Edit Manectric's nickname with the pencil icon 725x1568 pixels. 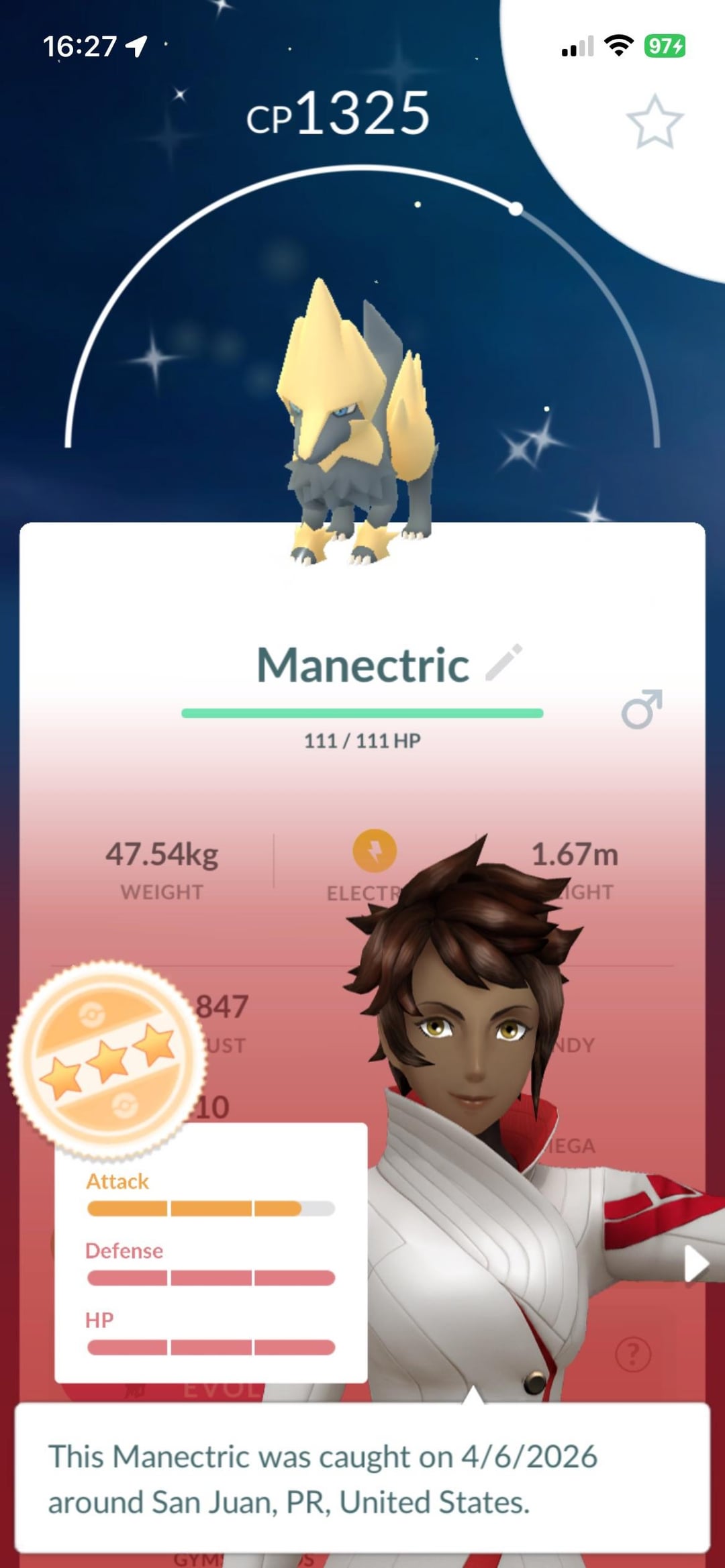(504, 663)
